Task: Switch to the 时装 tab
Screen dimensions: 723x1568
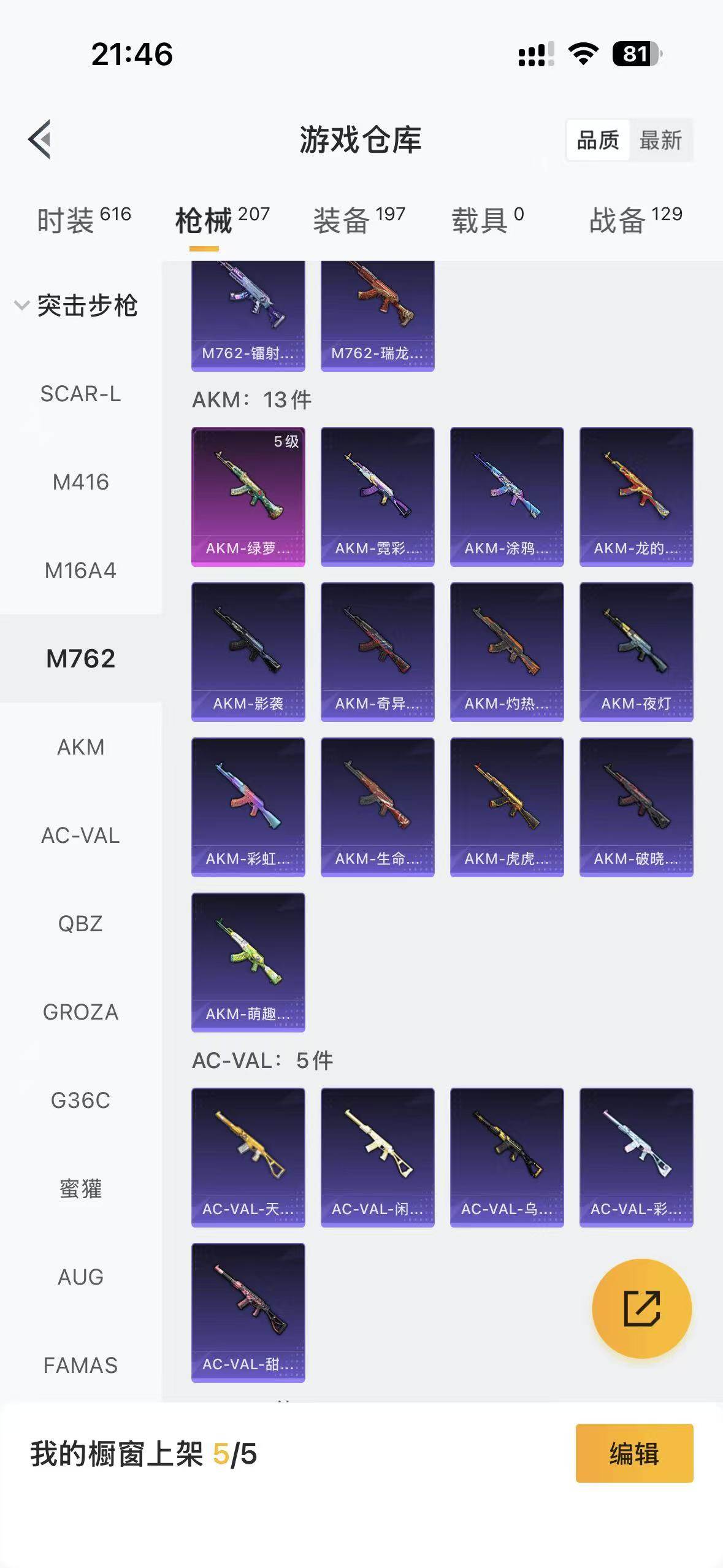Action: [x=84, y=220]
